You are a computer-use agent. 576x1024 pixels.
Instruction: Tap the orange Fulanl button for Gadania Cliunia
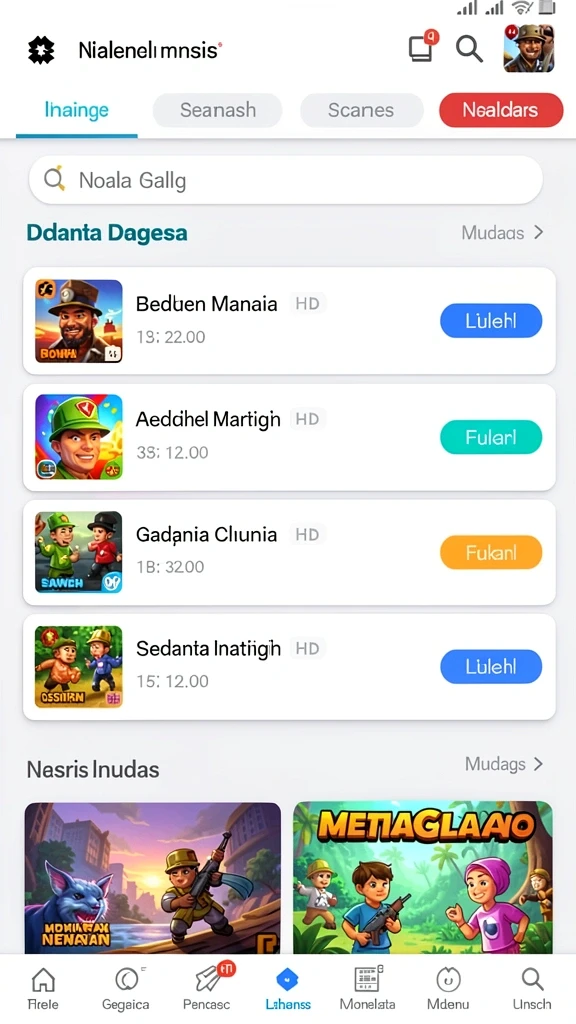(x=491, y=552)
